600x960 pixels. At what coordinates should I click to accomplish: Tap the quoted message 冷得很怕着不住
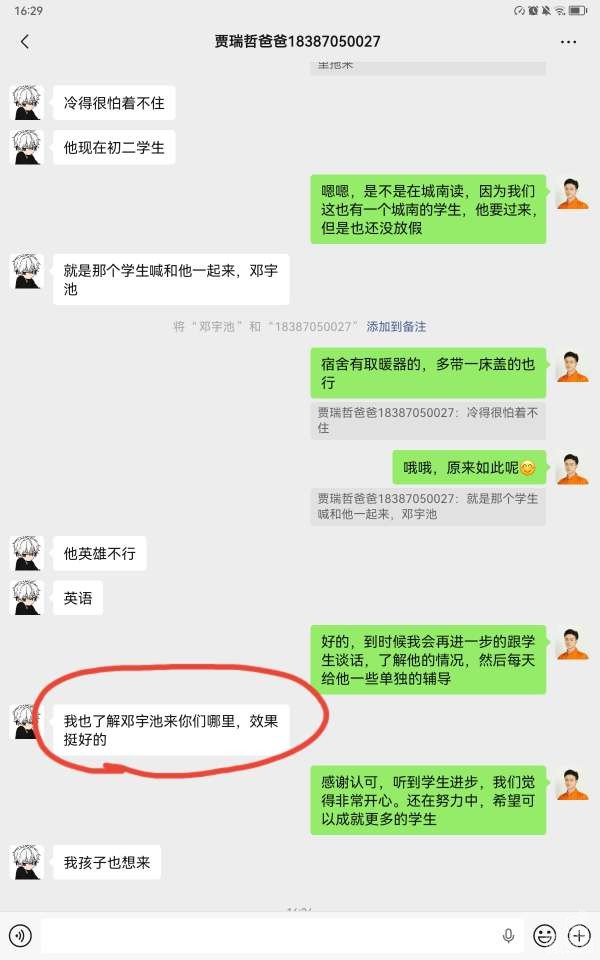coord(428,420)
